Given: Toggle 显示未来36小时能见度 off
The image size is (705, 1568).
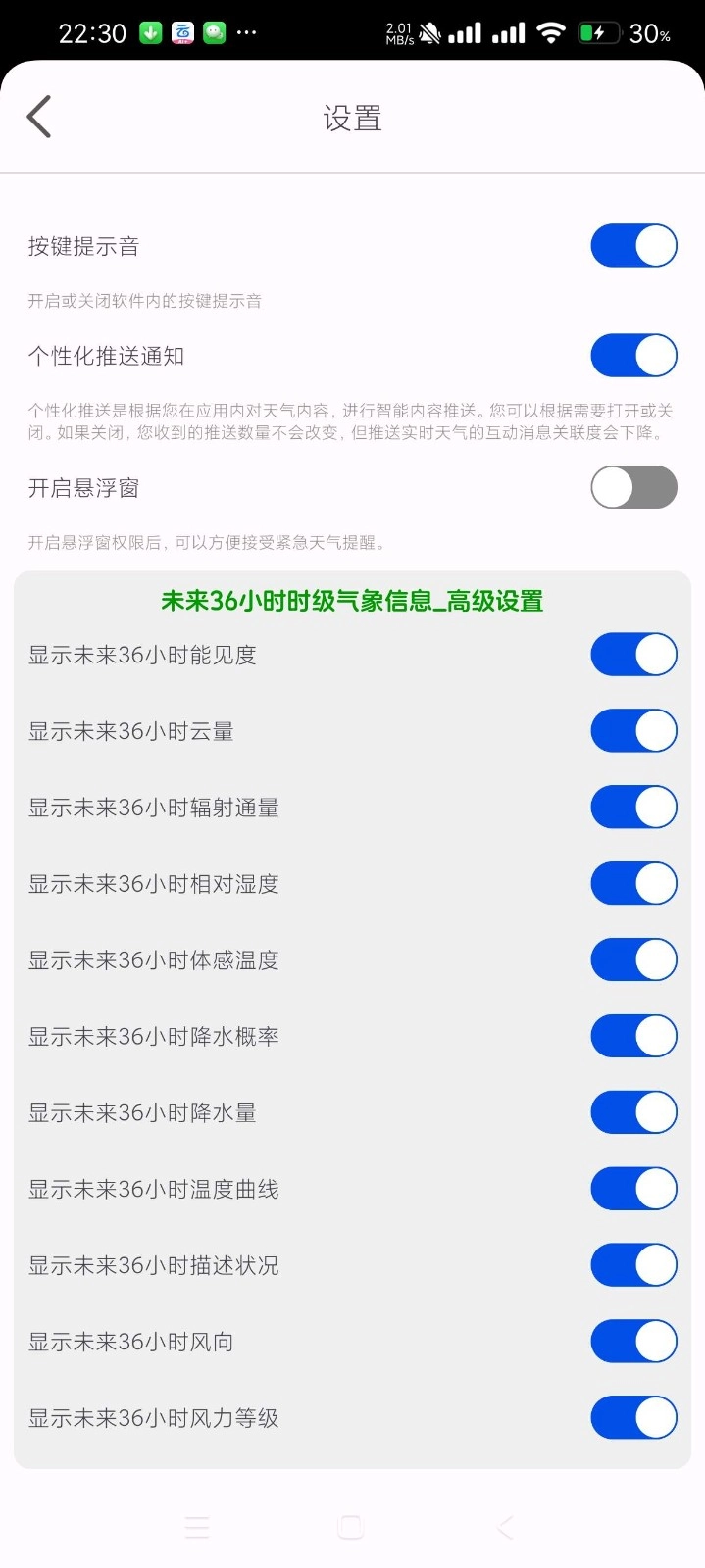Looking at the screenshot, I should [633, 655].
